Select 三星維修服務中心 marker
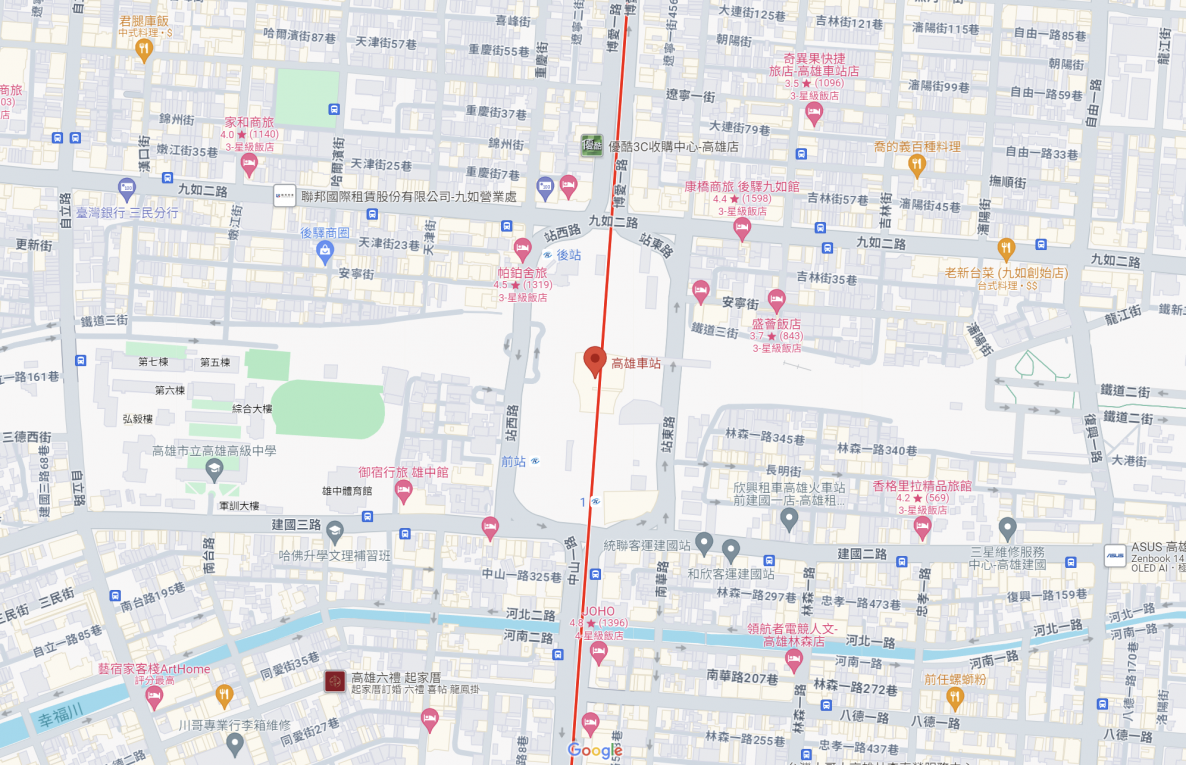This screenshot has height=765, width=1186. pos(1007,527)
